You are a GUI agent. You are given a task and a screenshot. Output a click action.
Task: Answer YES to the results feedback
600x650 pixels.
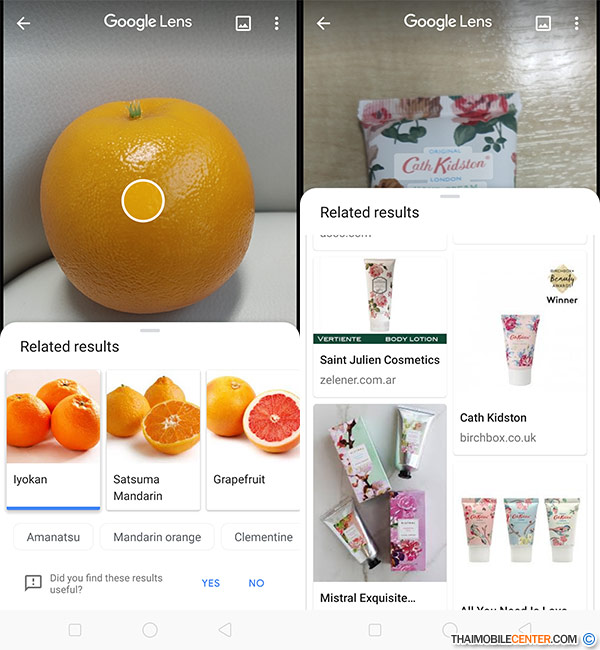[x=210, y=583]
